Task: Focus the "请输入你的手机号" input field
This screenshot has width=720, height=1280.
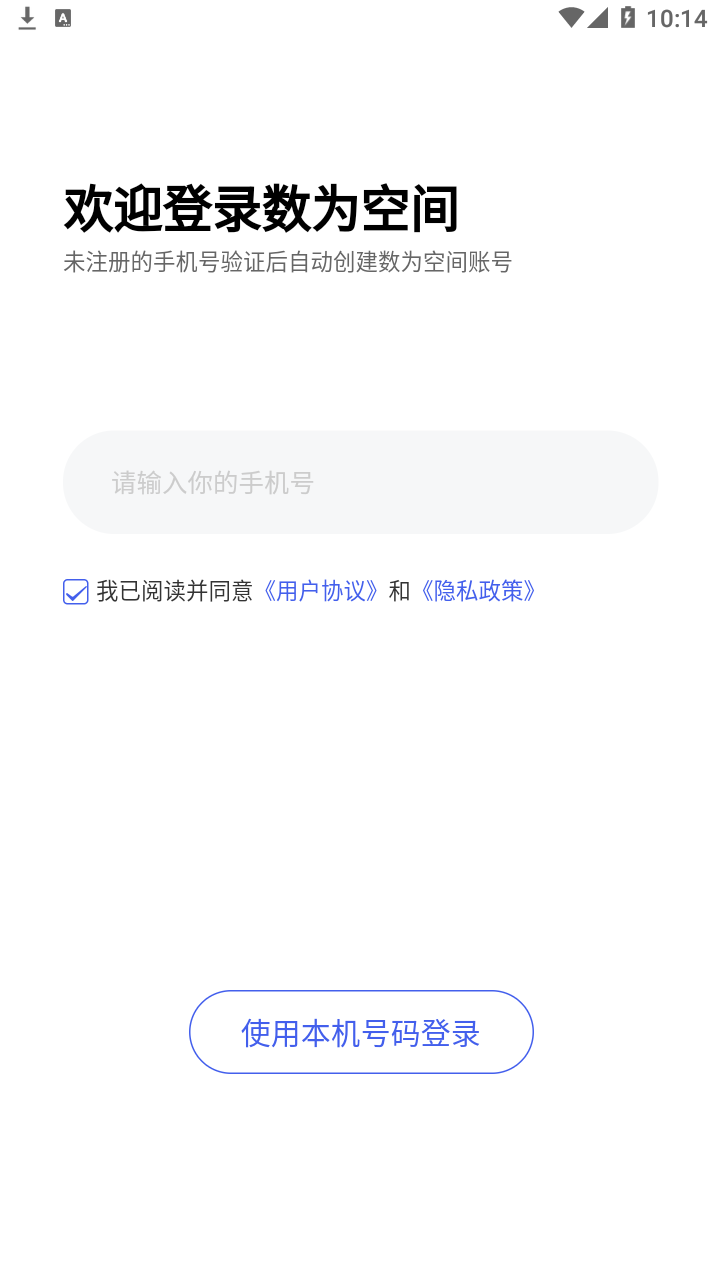Action: [x=361, y=482]
